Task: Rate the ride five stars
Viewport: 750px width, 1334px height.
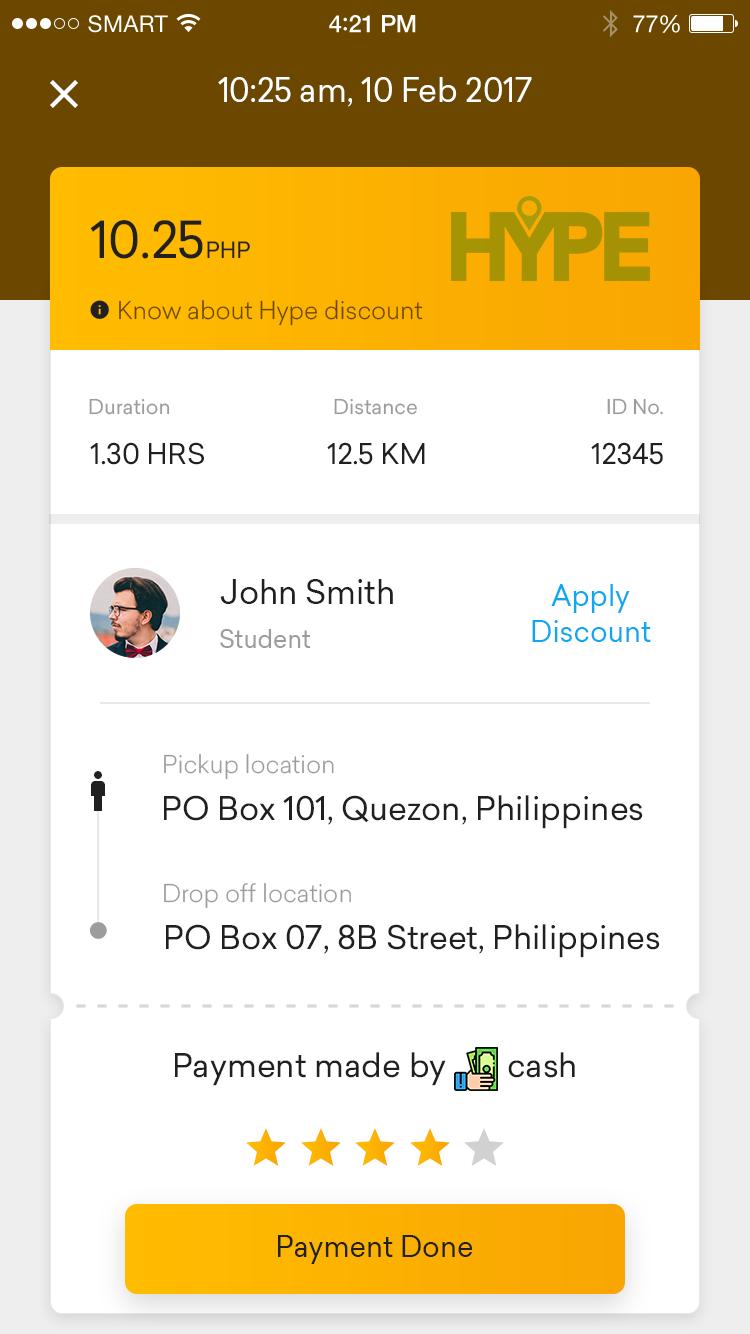Action: pos(484,1149)
